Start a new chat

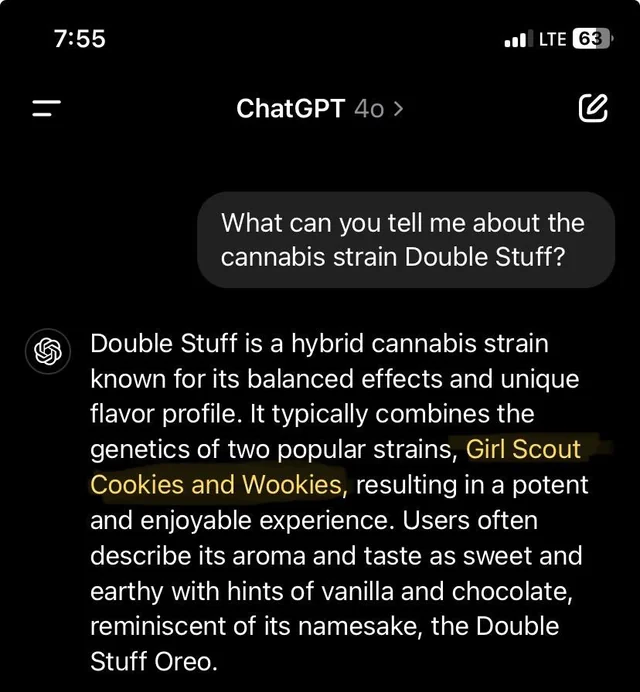pos(592,108)
